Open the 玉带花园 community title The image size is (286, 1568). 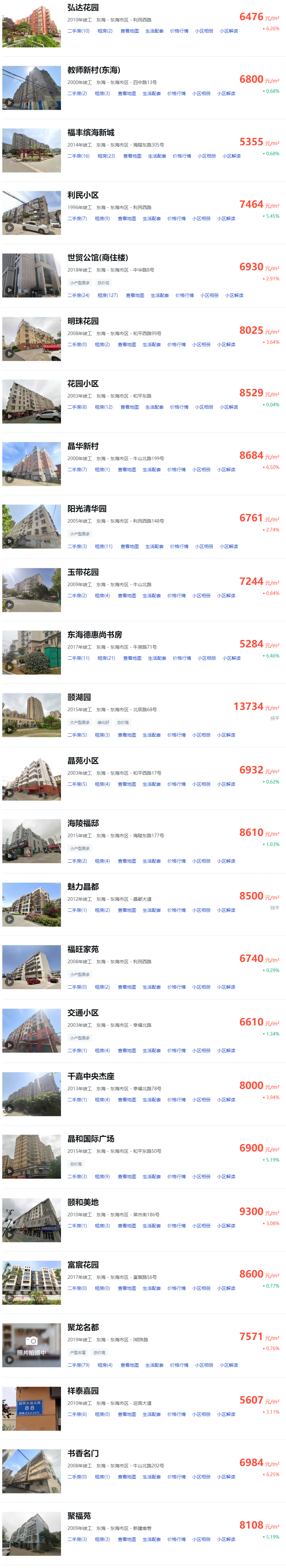tap(83, 572)
